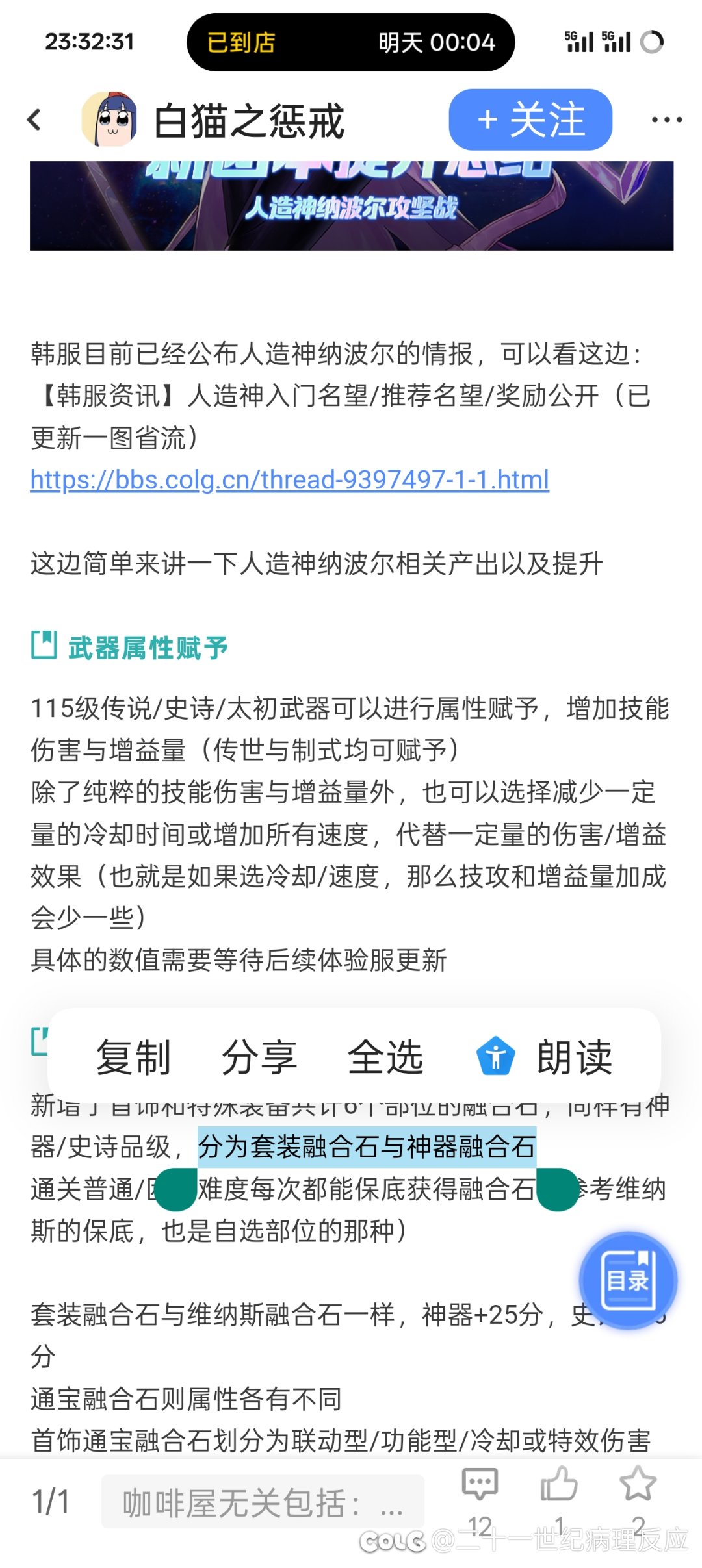This screenshot has width=702, height=1568.
Task: Select 分享 in the text popup
Action: click(259, 1057)
